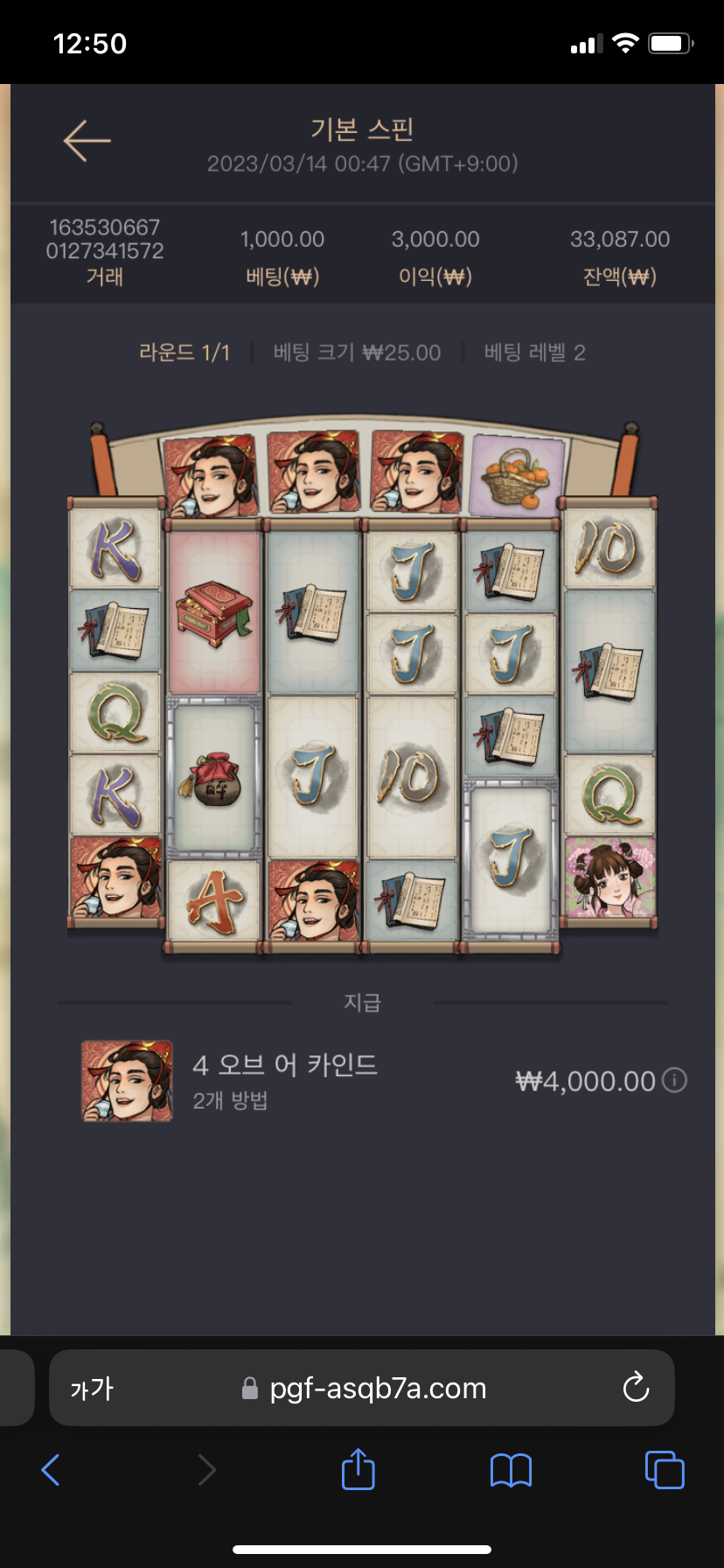Open the 가가 text size menu

[92, 1389]
